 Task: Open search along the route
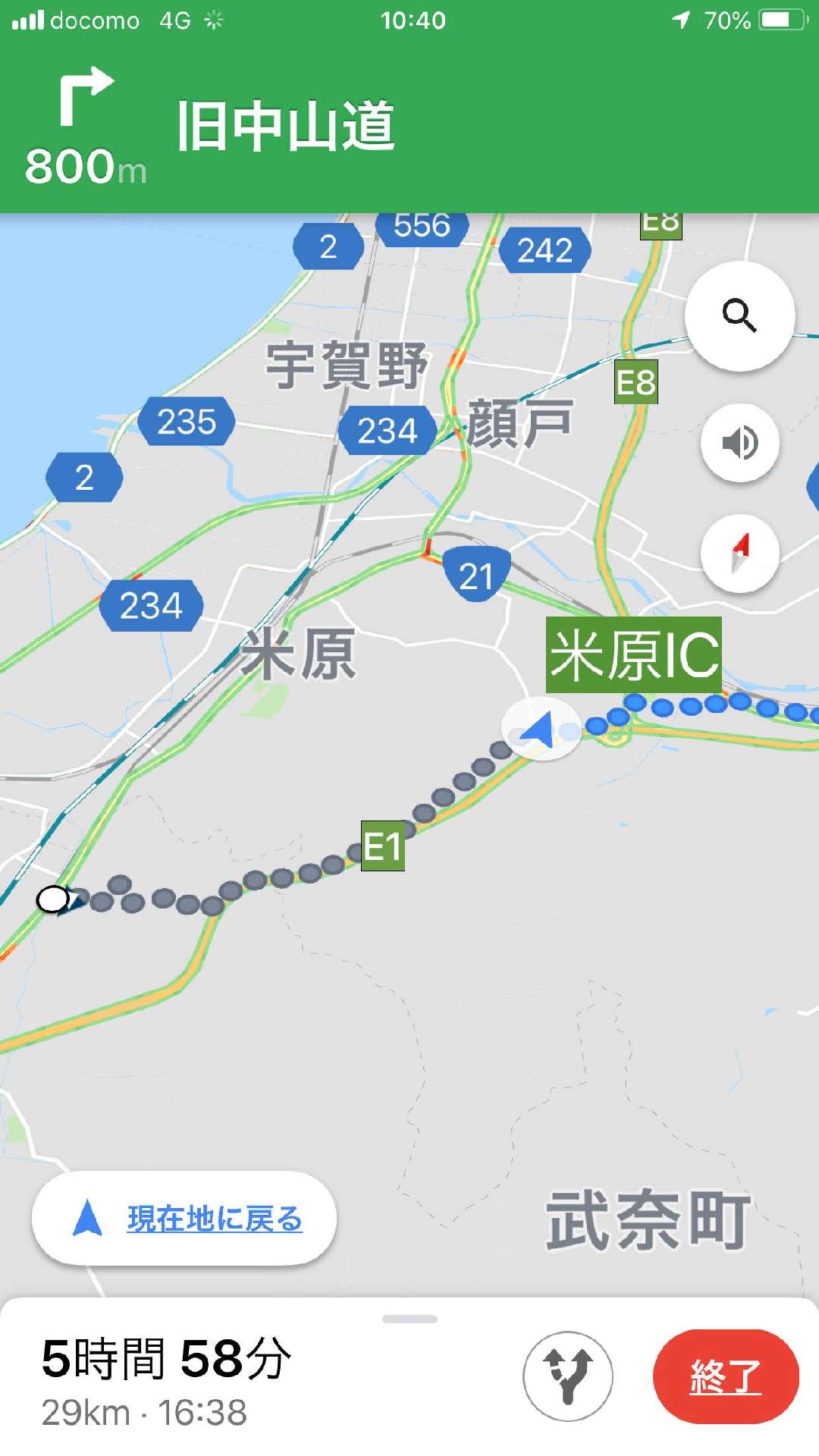click(739, 315)
